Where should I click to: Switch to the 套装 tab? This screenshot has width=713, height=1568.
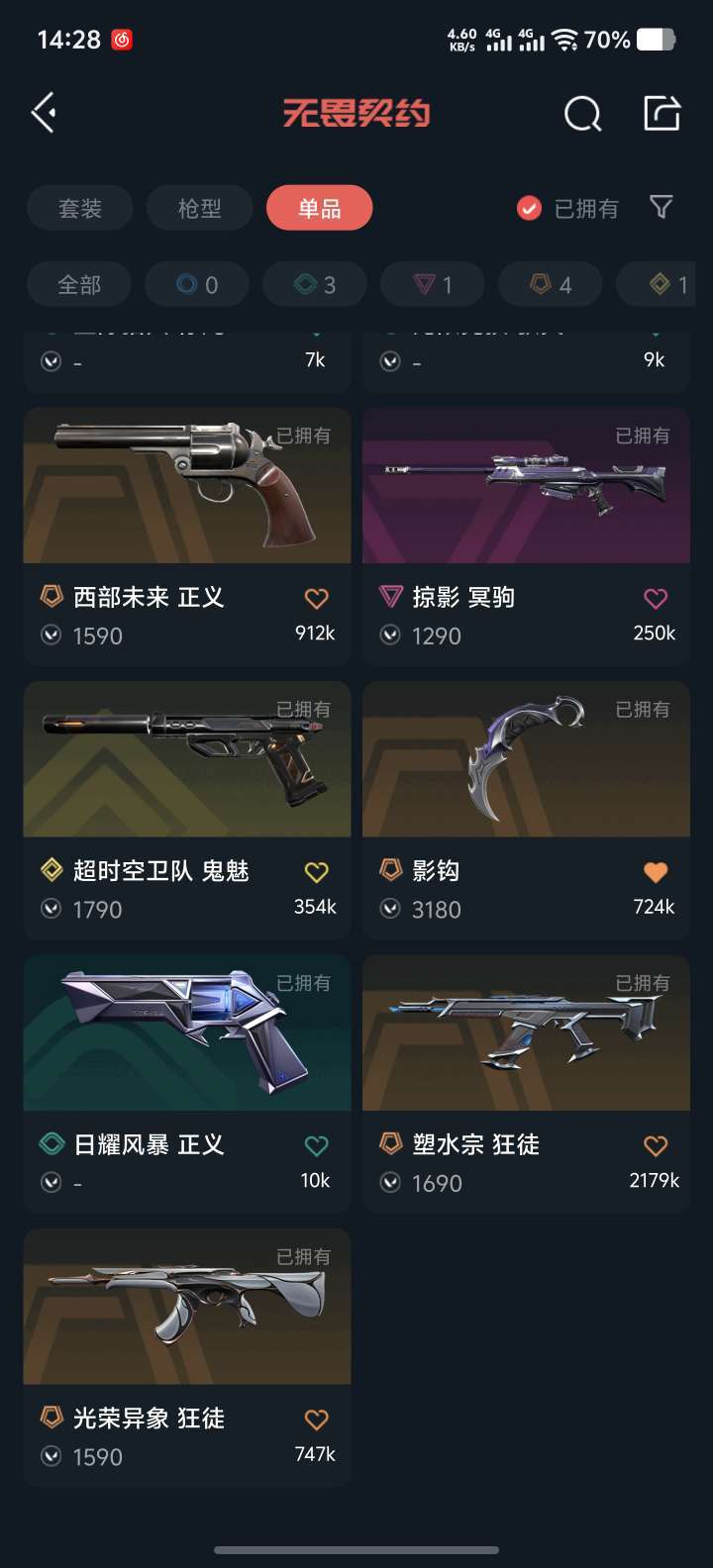(79, 208)
